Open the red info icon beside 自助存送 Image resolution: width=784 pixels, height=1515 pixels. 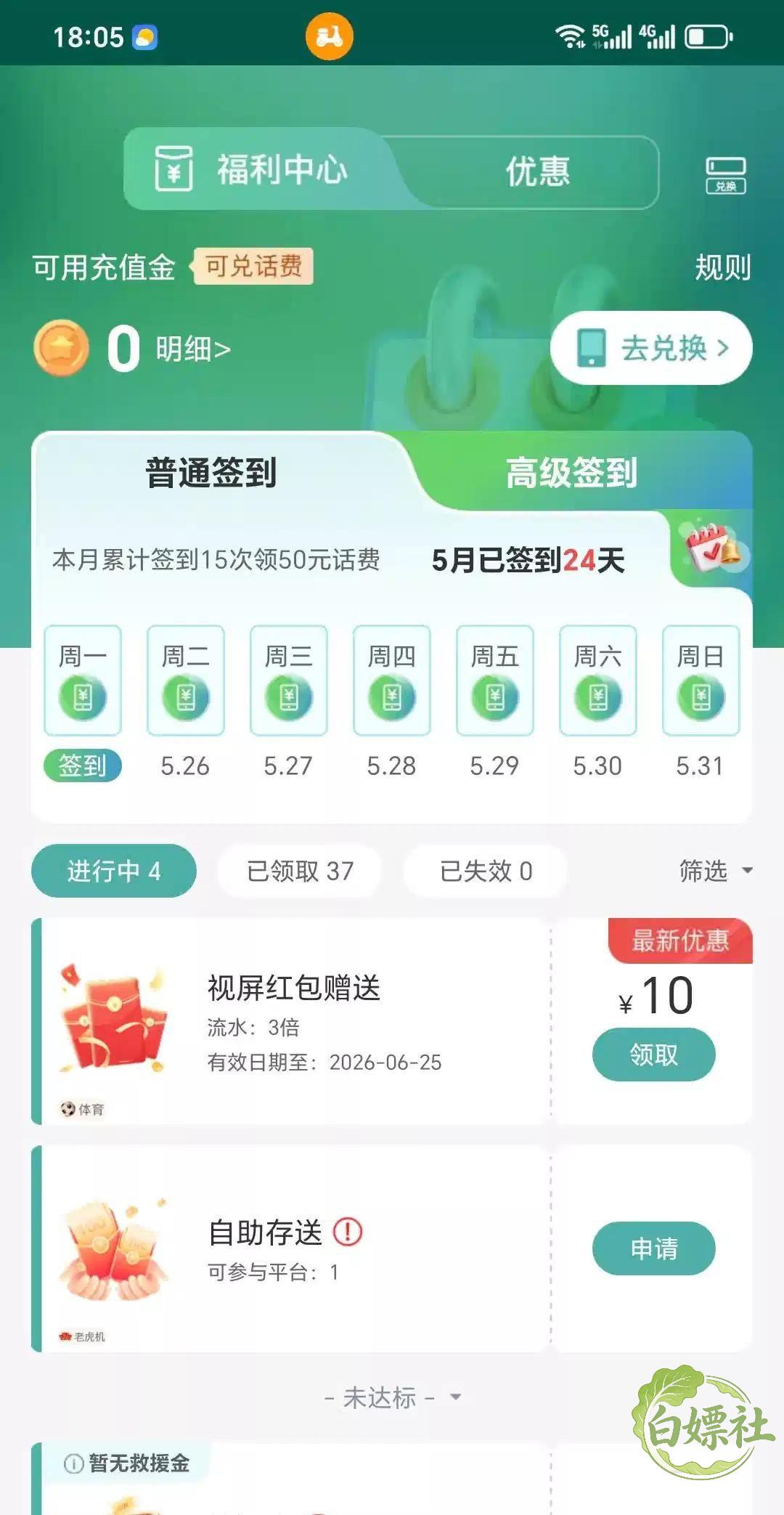pyautogui.click(x=348, y=1232)
